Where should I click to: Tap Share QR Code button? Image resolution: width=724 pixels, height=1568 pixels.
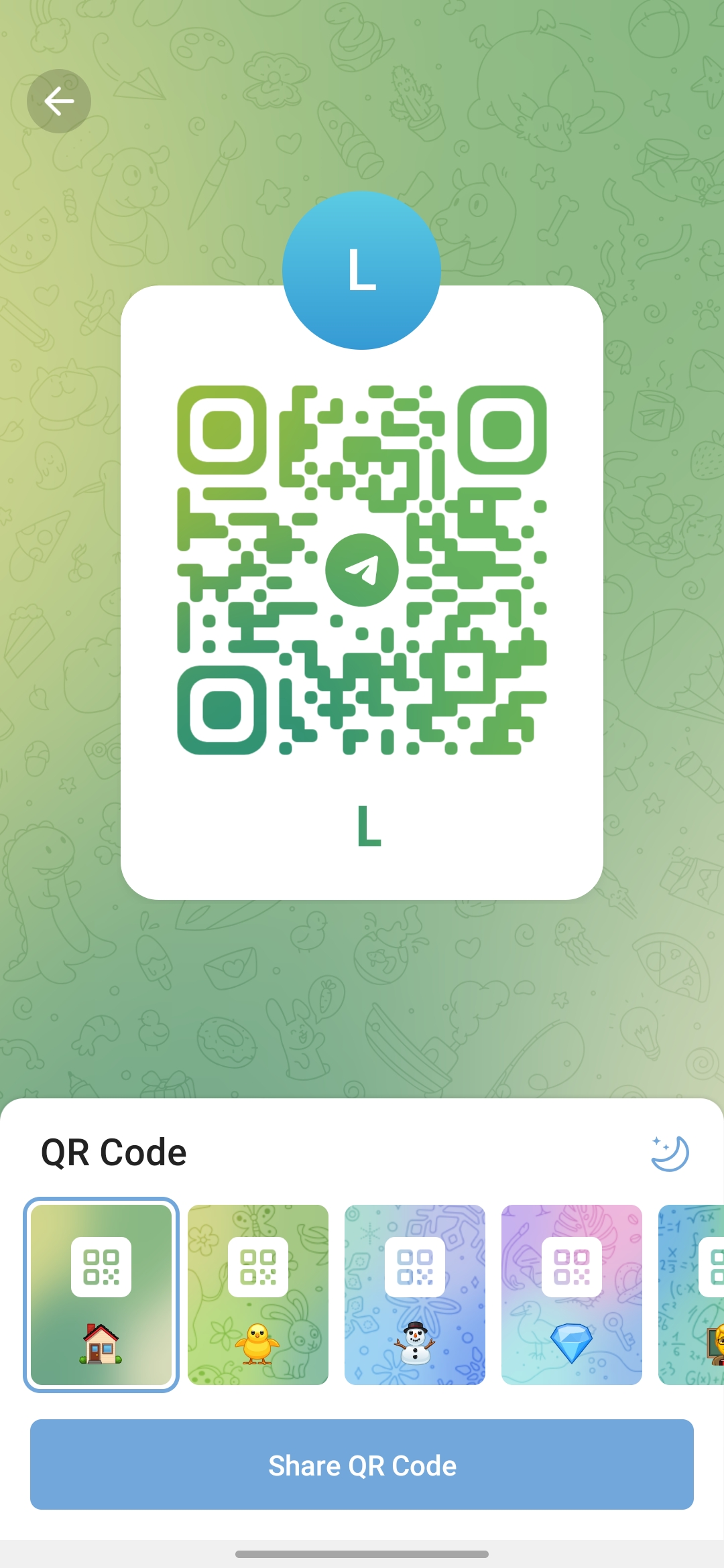point(362,1465)
